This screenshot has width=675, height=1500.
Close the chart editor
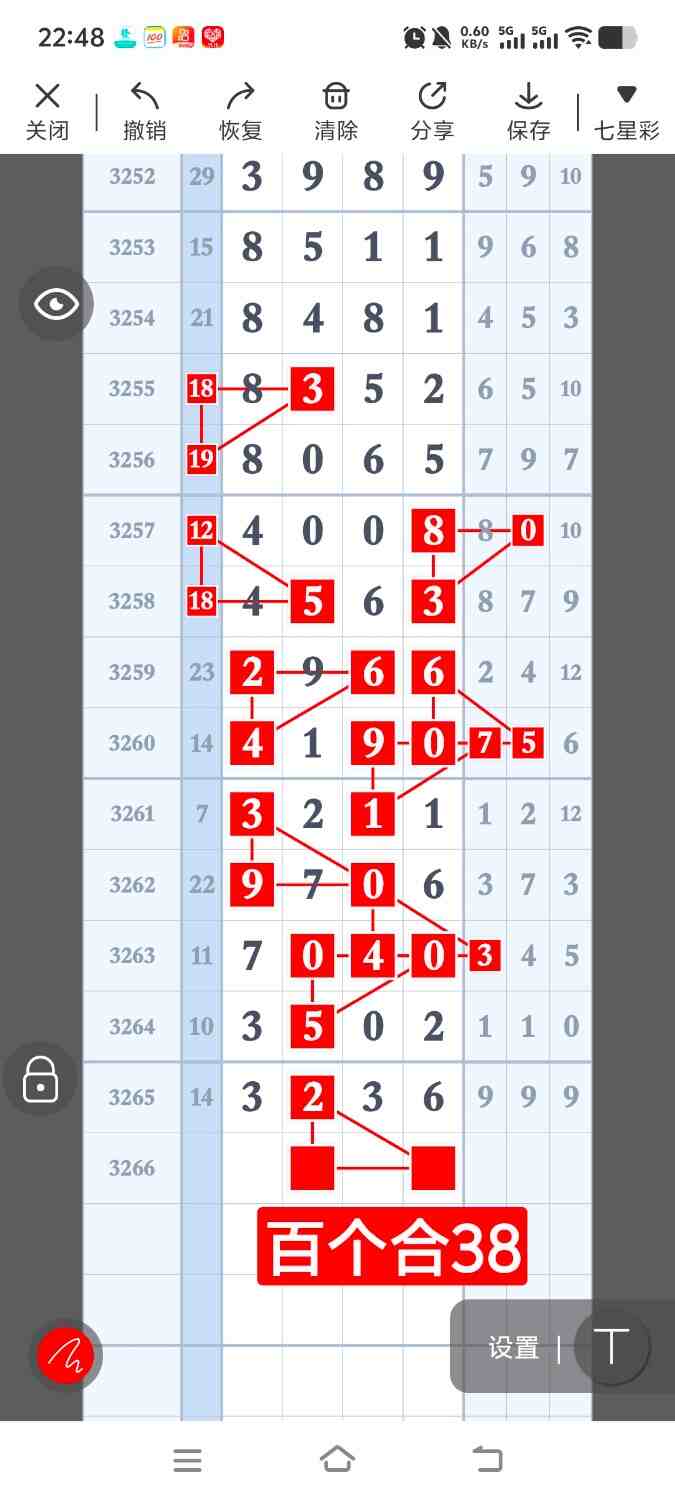[x=47, y=111]
